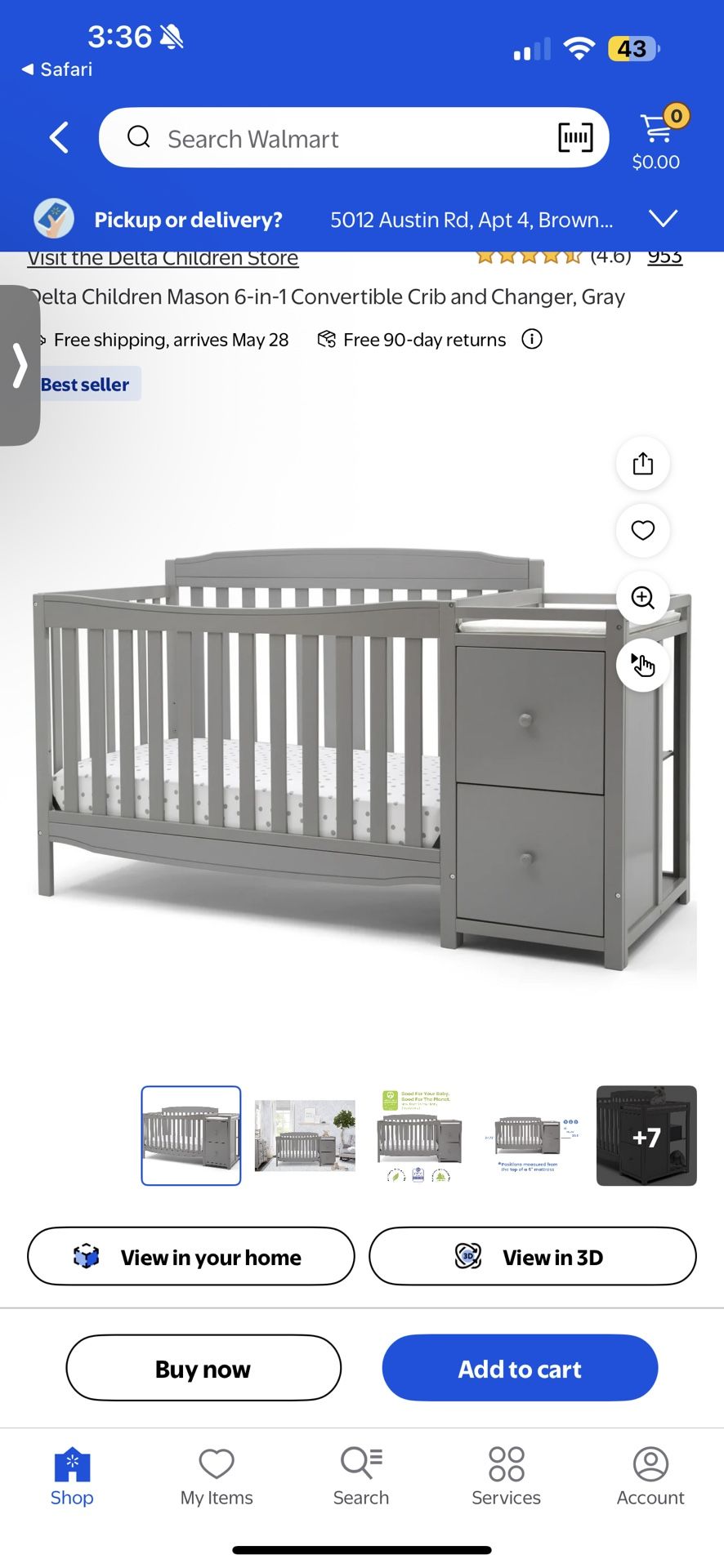This screenshot has width=724, height=1568.
Task: Return to Safari from the status bar
Action: (57, 69)
